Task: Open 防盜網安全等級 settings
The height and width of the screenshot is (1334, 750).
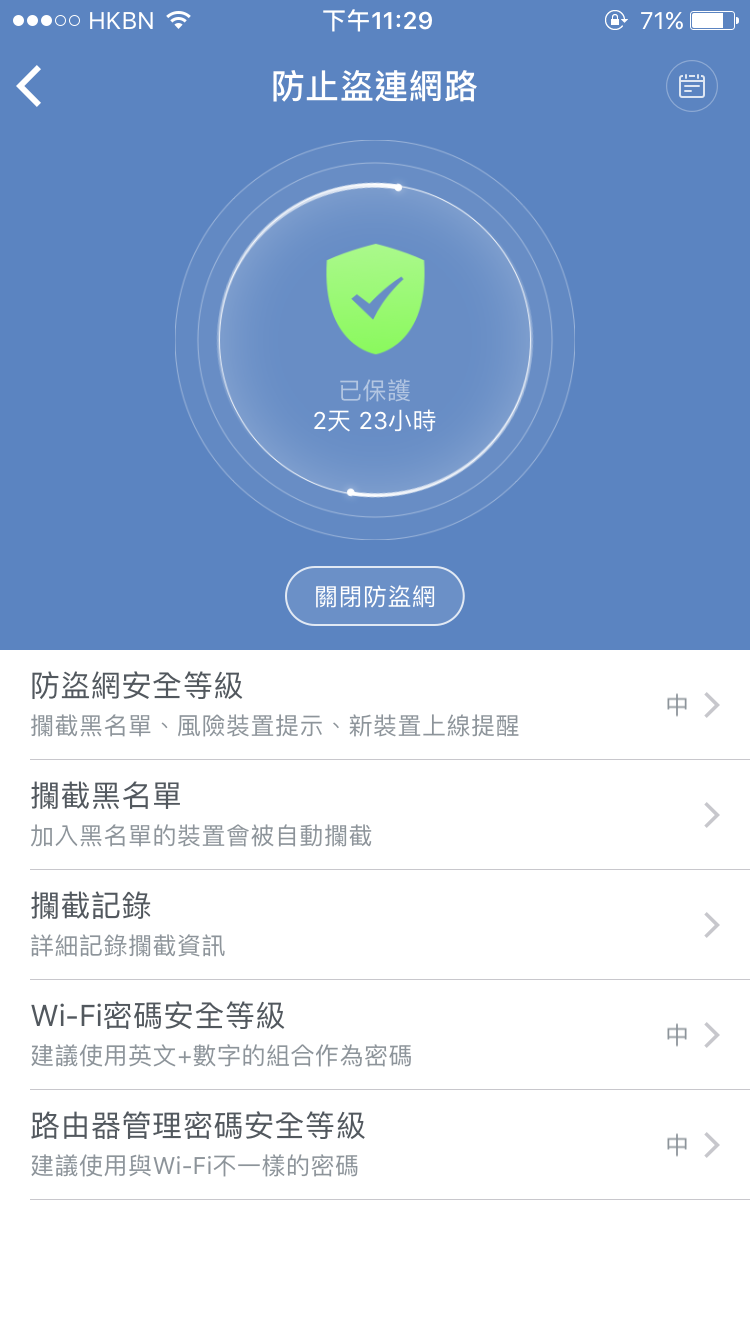Action: (x=375, y=705)
